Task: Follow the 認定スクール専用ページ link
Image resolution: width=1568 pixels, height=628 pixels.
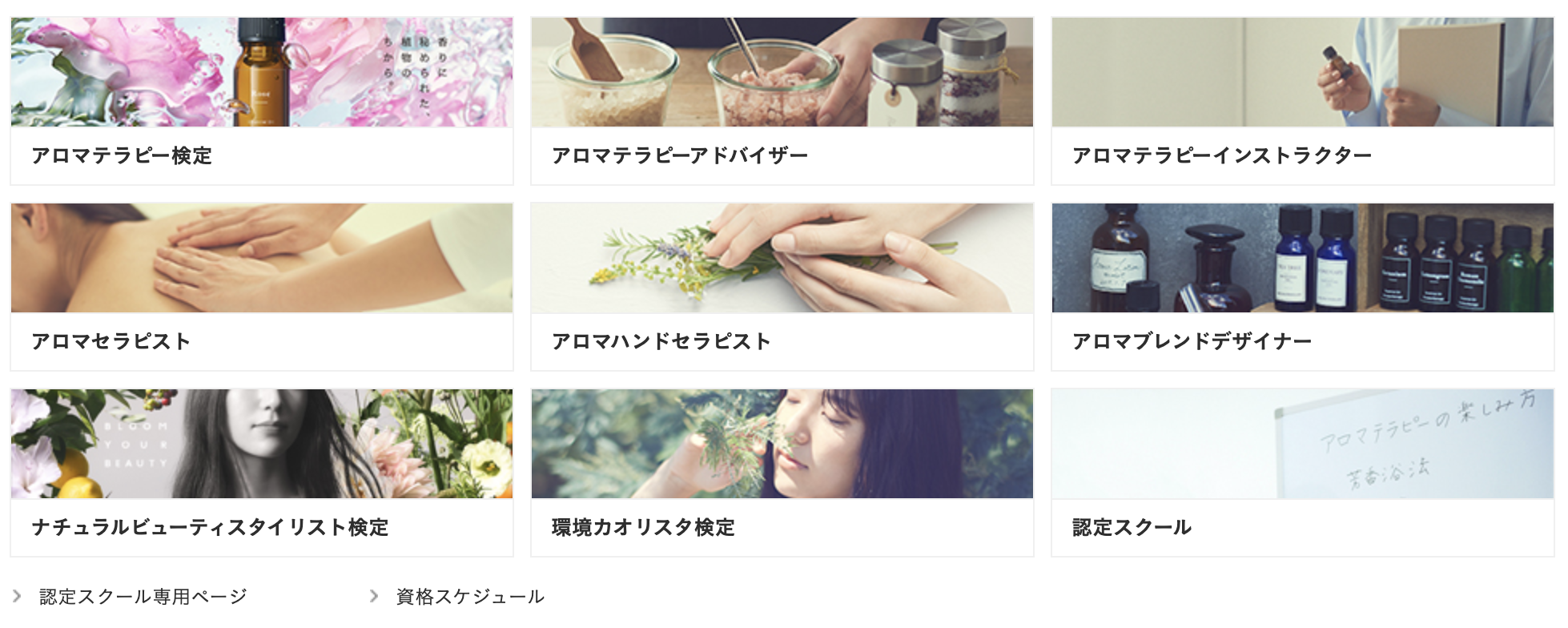Action: click(x=143, y=597)
